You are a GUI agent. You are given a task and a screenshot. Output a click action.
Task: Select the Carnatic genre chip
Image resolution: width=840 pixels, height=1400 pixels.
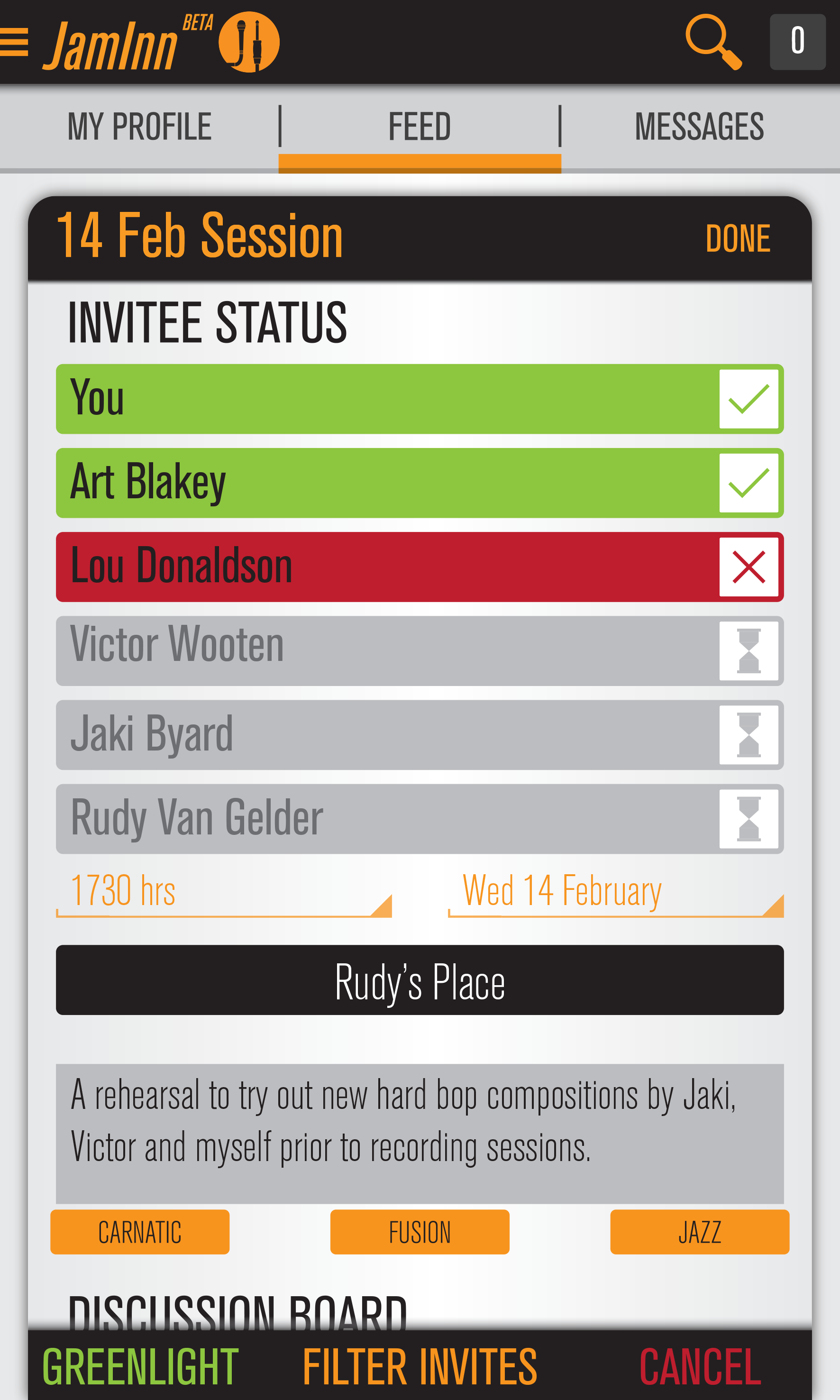(140, 1233)
